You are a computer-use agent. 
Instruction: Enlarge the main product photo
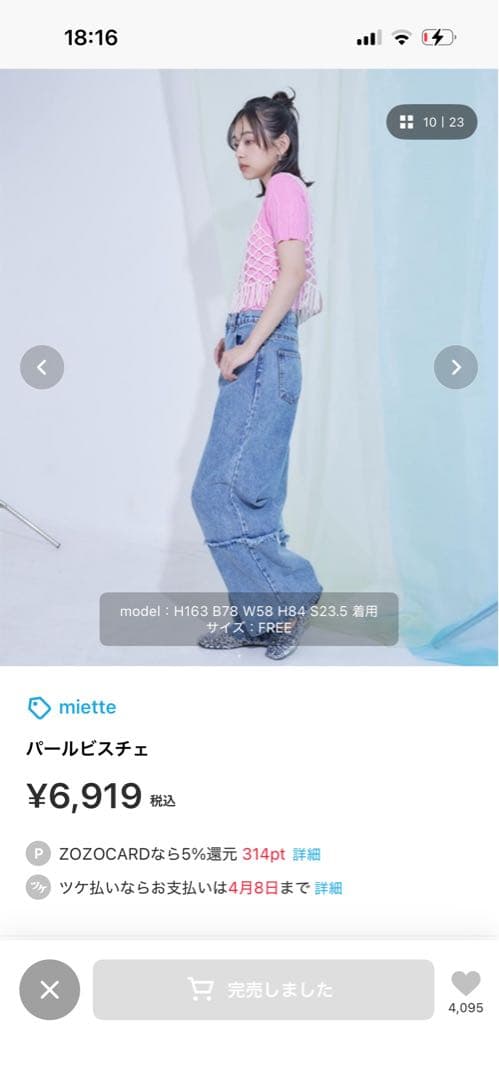[249, 367]
